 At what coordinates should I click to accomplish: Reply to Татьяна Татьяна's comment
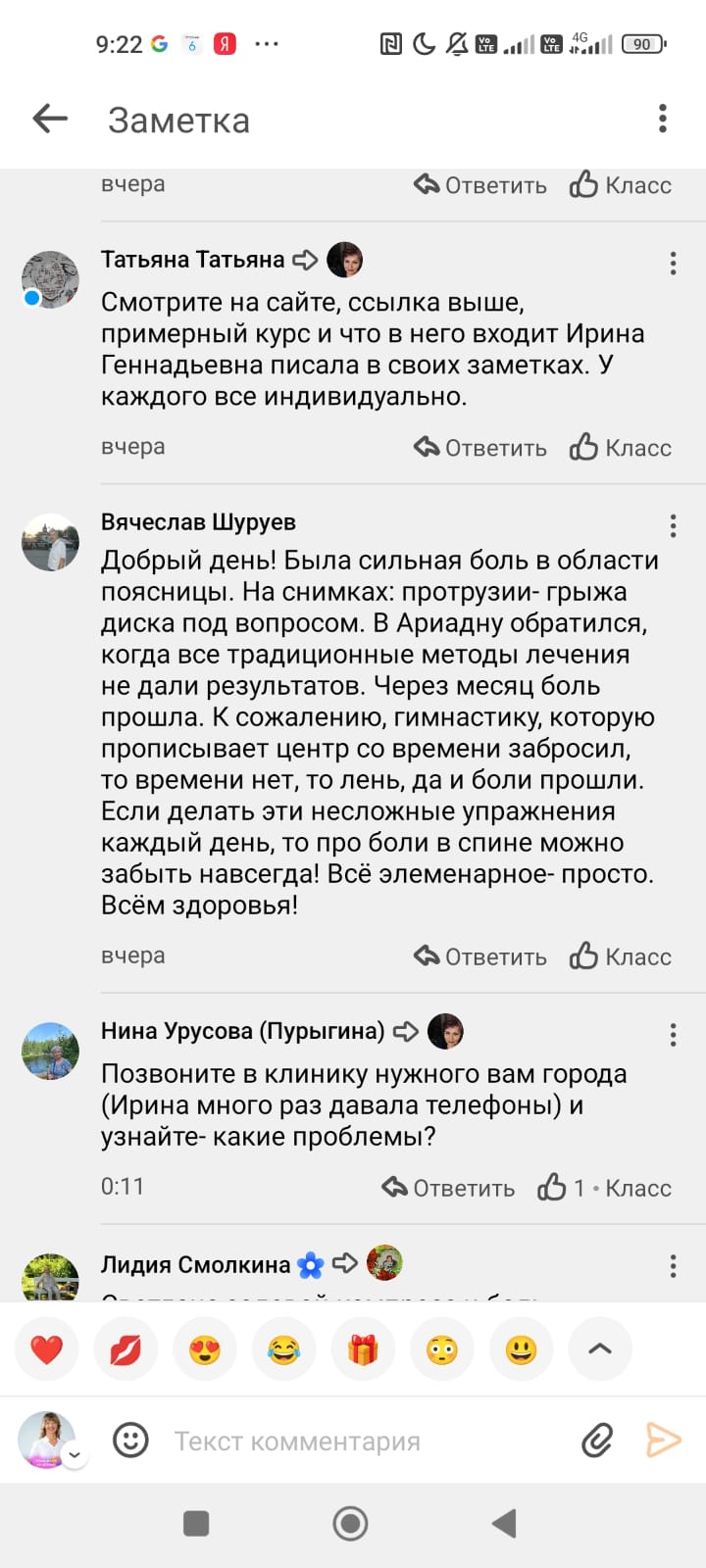point(480,448)
